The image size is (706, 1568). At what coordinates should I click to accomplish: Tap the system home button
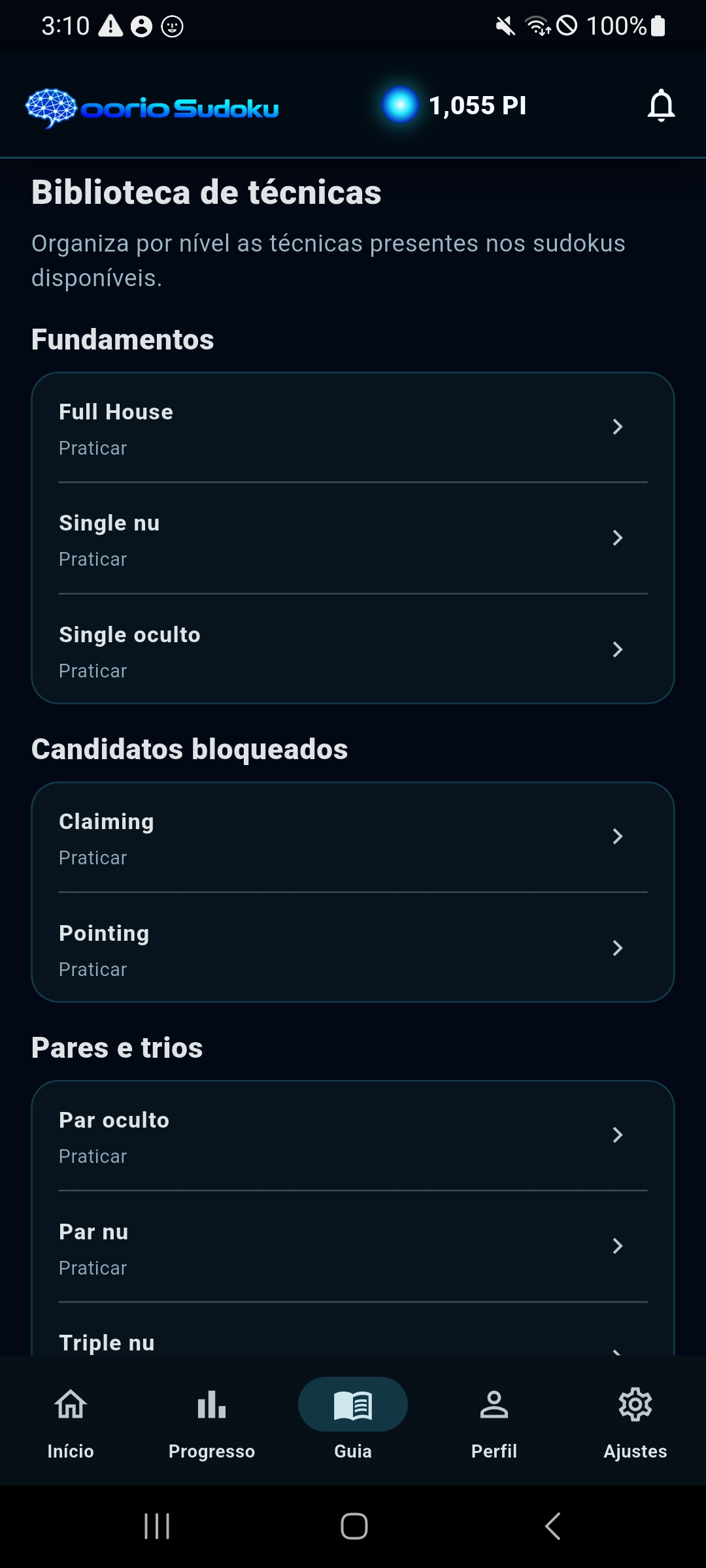(354, 1526)
